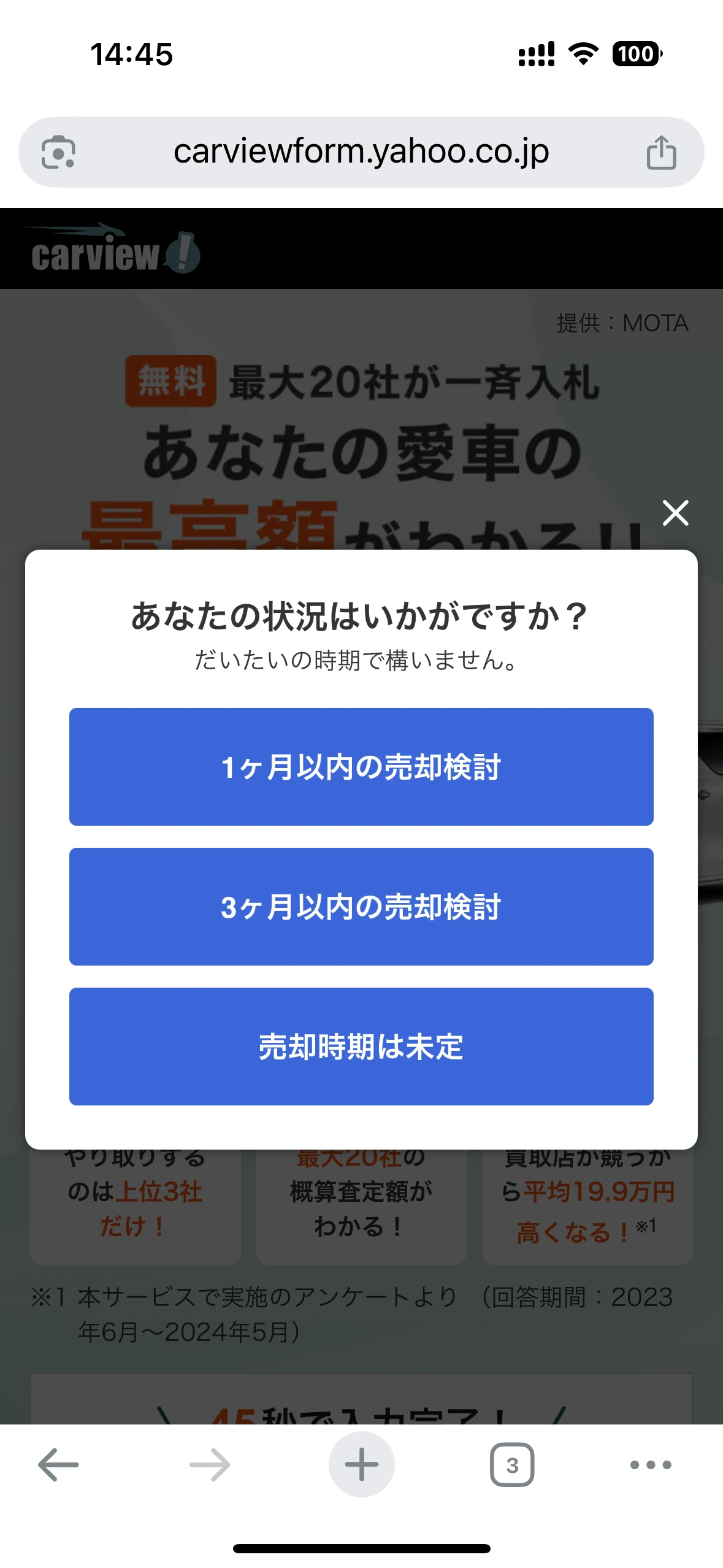
Task: Tap the battery indicator showing 100
Action: (x=638, y=54)
